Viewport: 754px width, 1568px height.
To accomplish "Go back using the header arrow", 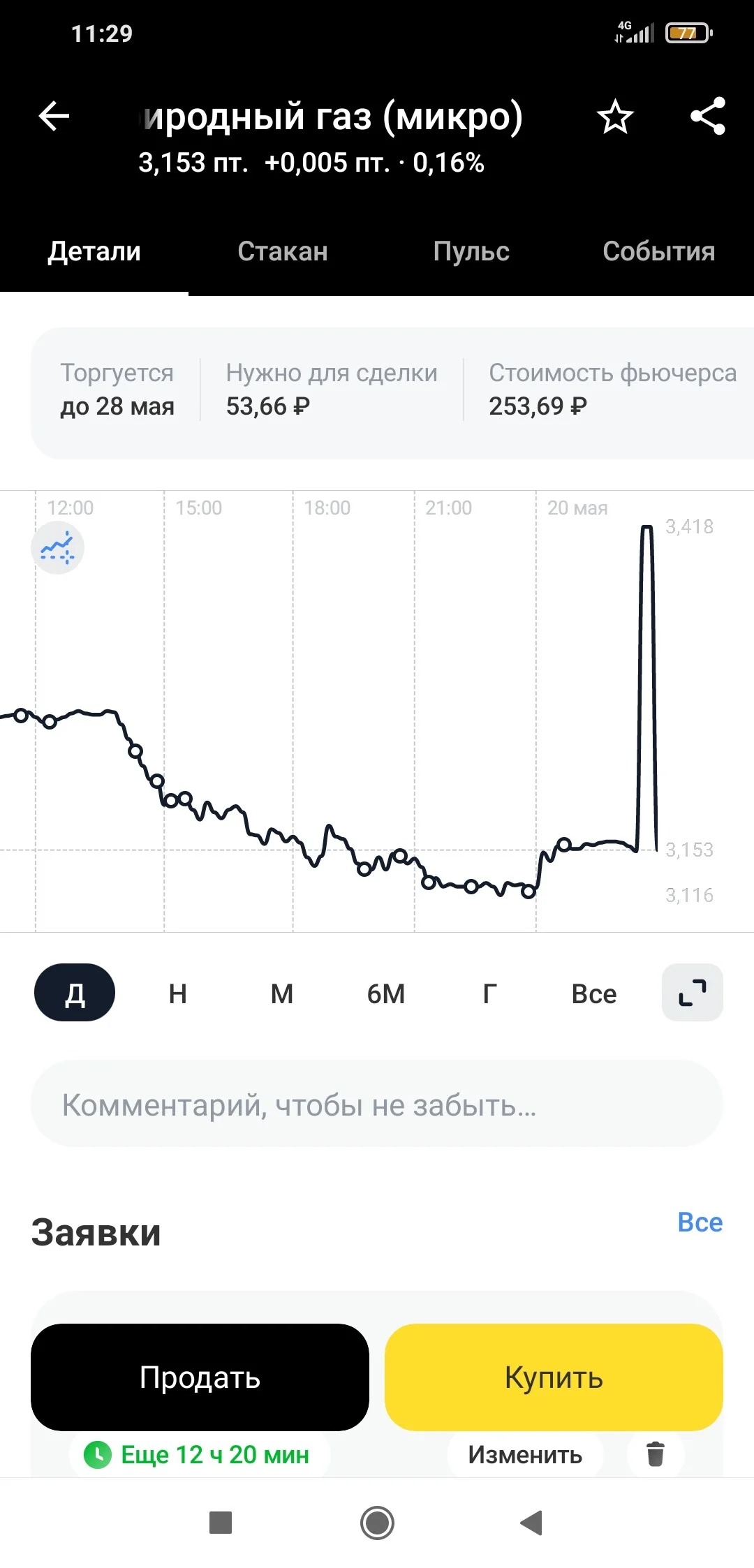I will coord(54,116).
